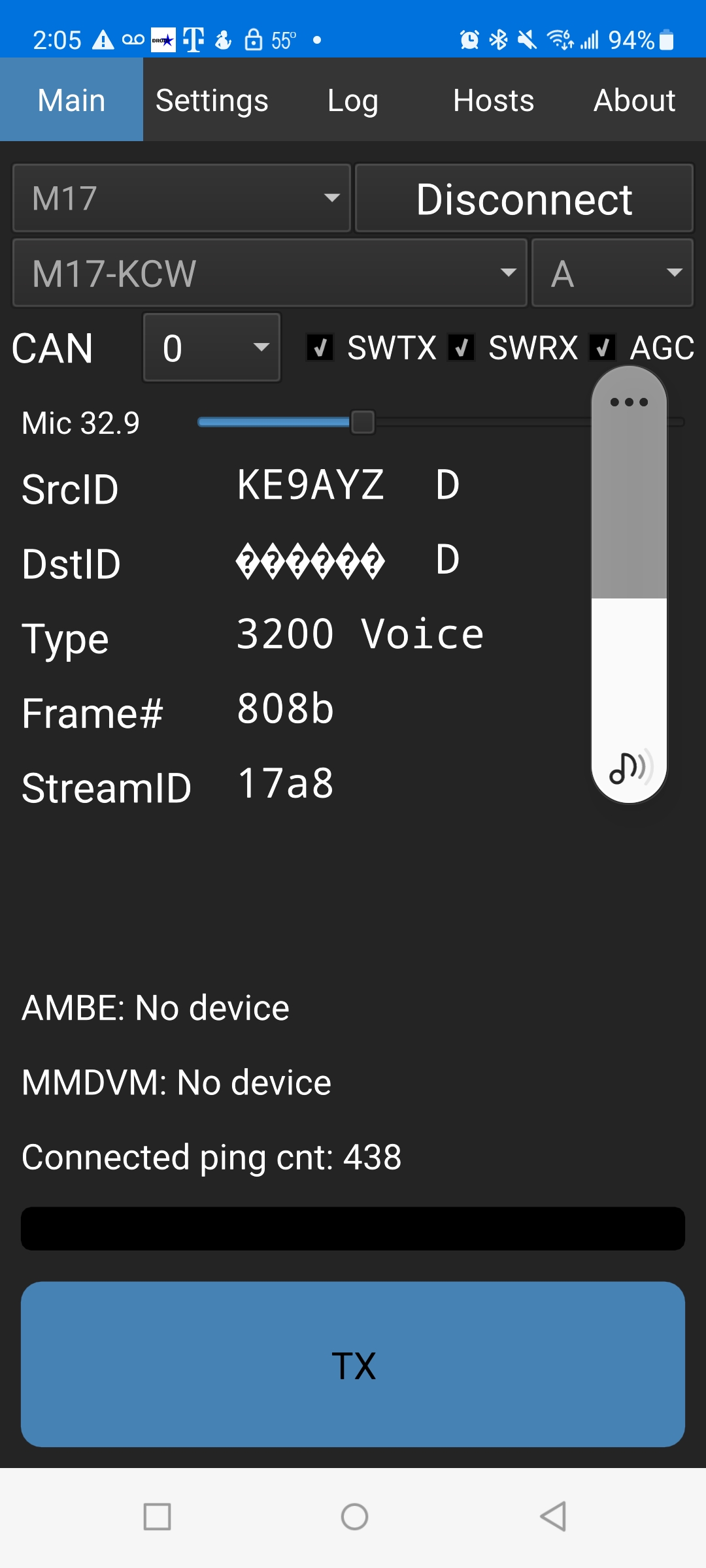Tap the media volume slider
Image resolution: width=706 pixels, height=1568 pixels.
point(629,588)
